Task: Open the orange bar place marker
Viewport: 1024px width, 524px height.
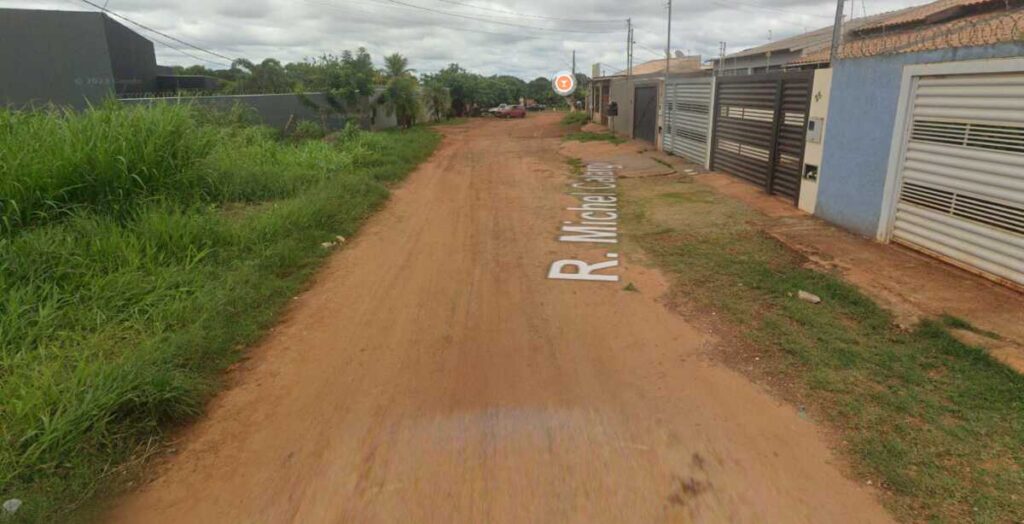Action: coord(564,84)
